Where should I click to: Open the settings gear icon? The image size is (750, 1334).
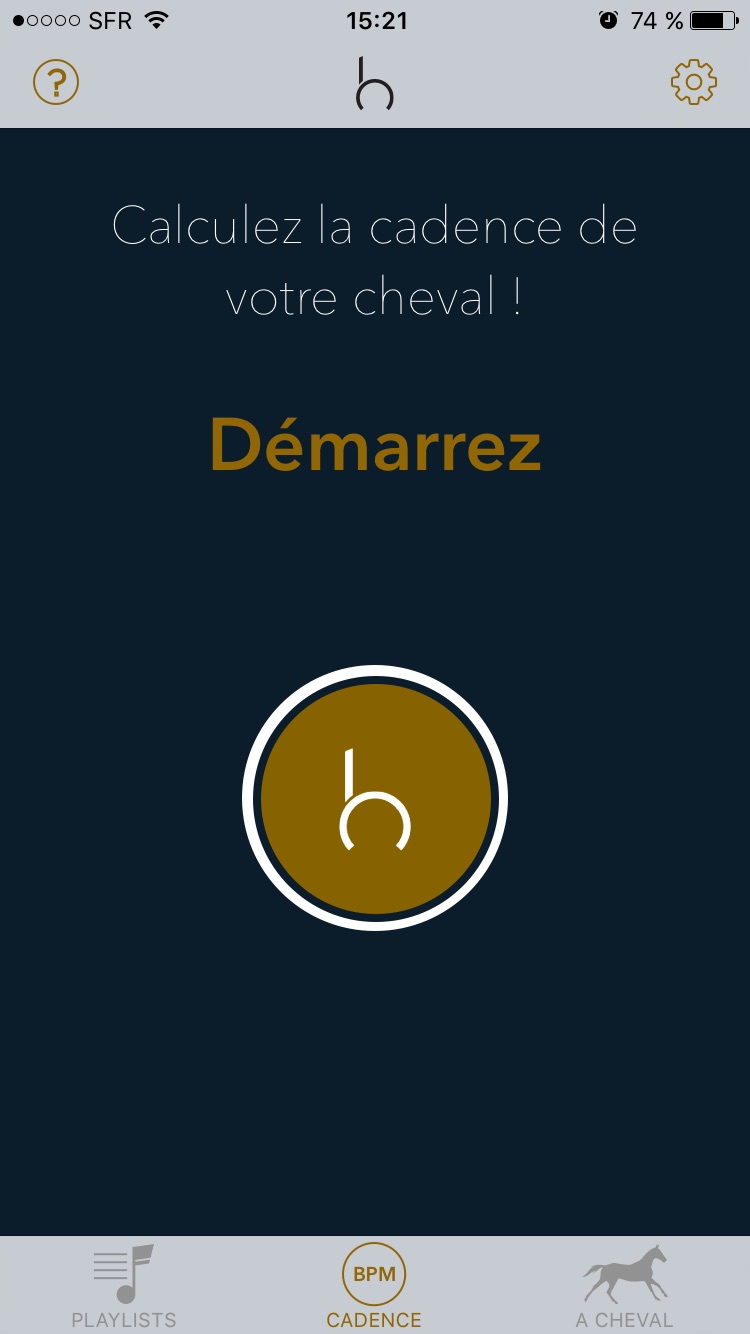(693, 82)
